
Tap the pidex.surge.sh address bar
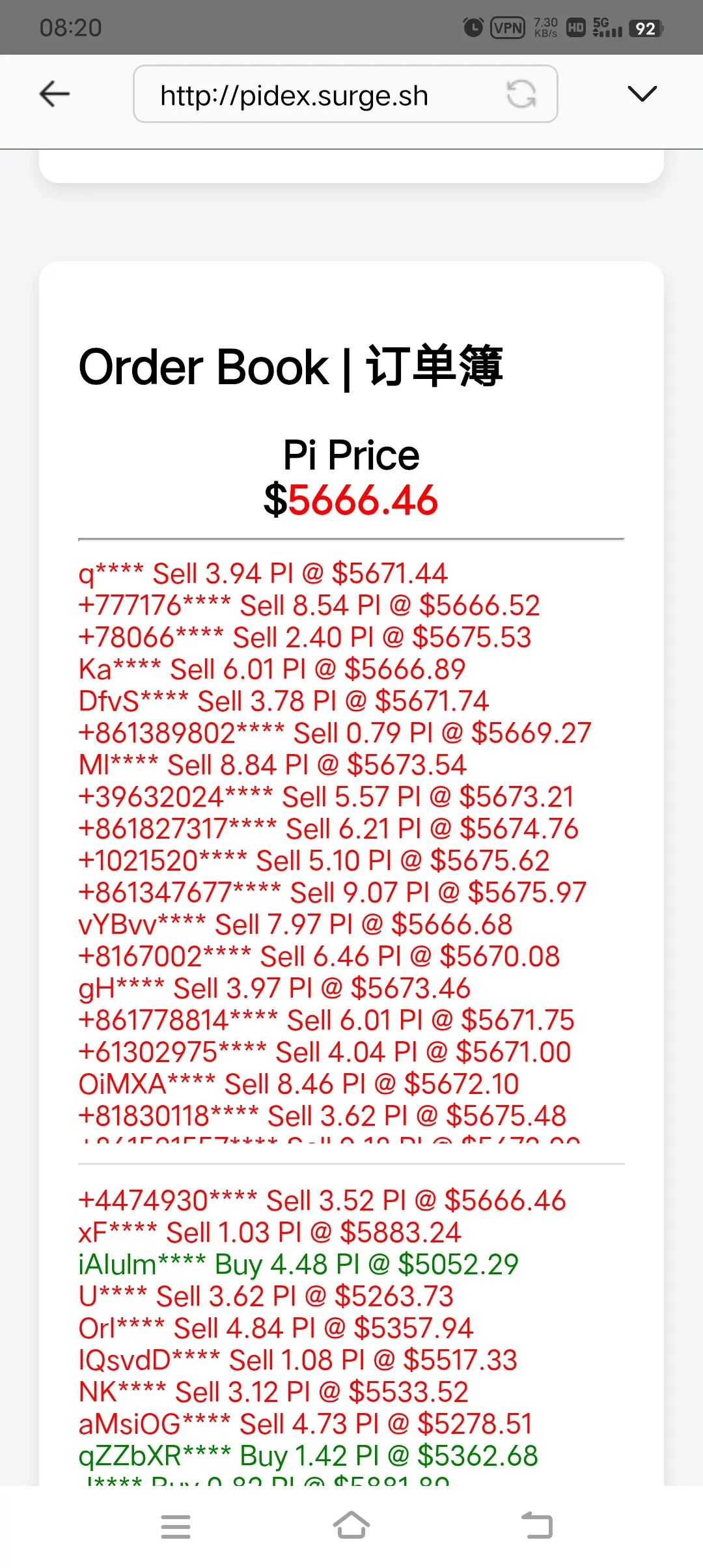[x=312, y=95]
